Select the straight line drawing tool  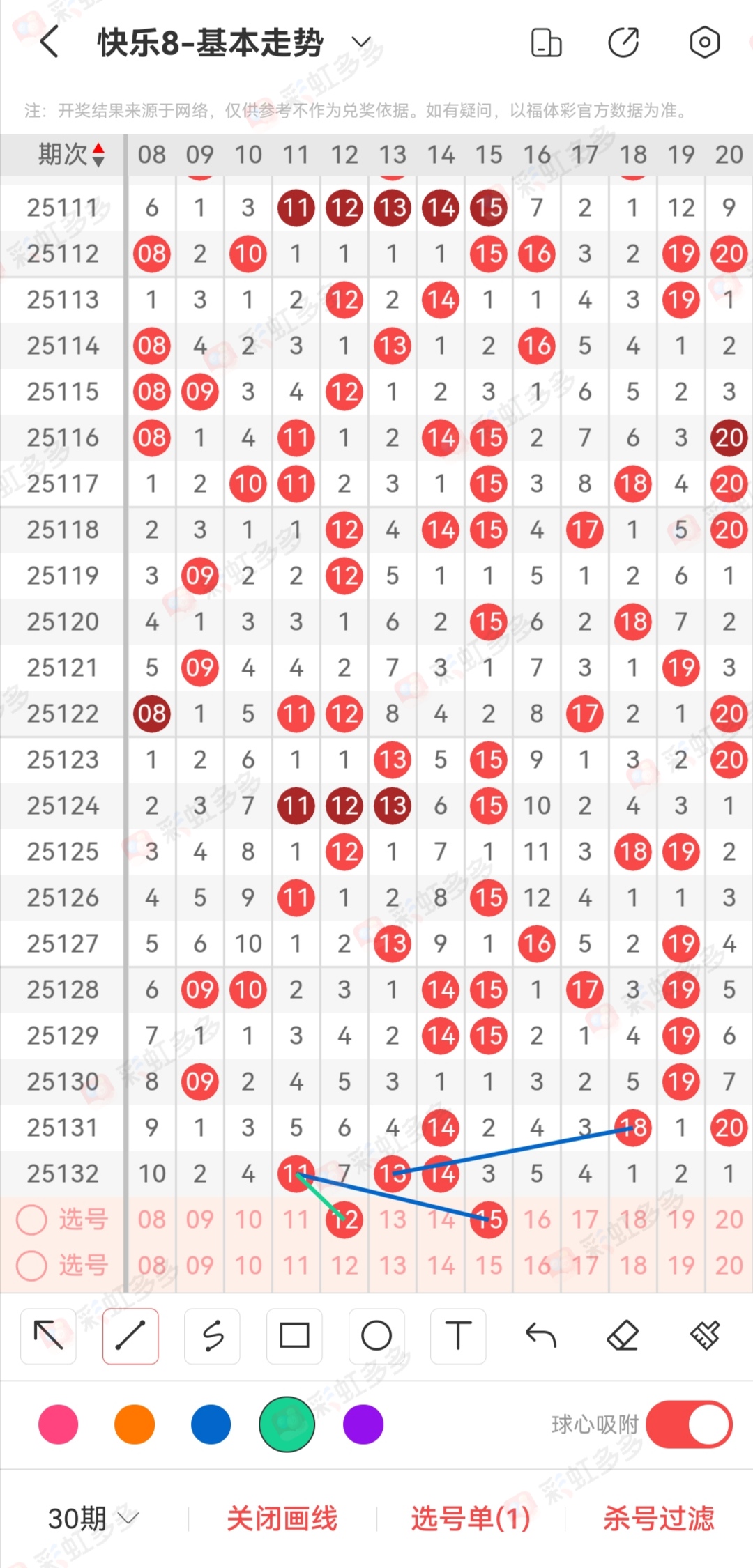coord(130,1336)
